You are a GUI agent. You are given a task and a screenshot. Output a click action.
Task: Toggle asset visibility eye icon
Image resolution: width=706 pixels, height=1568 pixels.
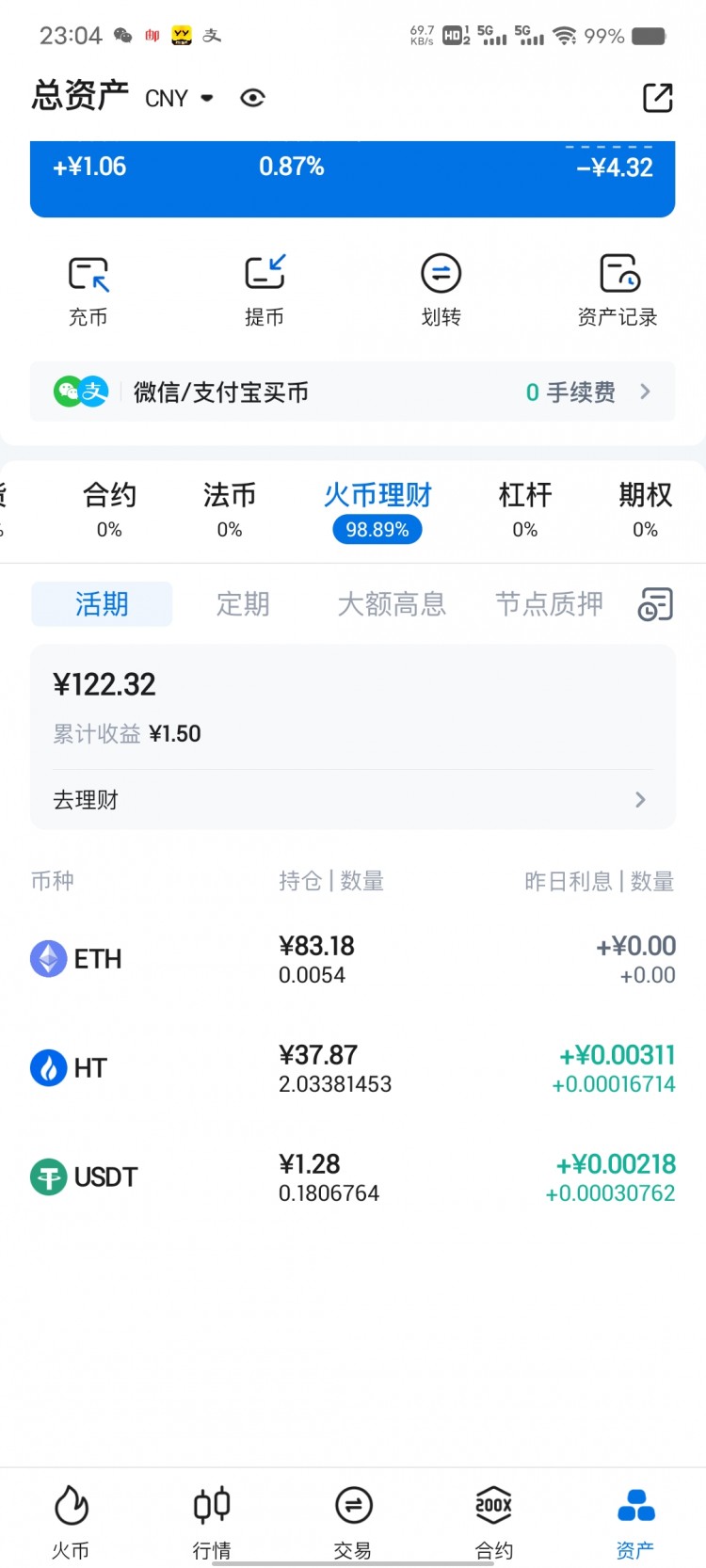pyautogui.click(x=252, y=98)
